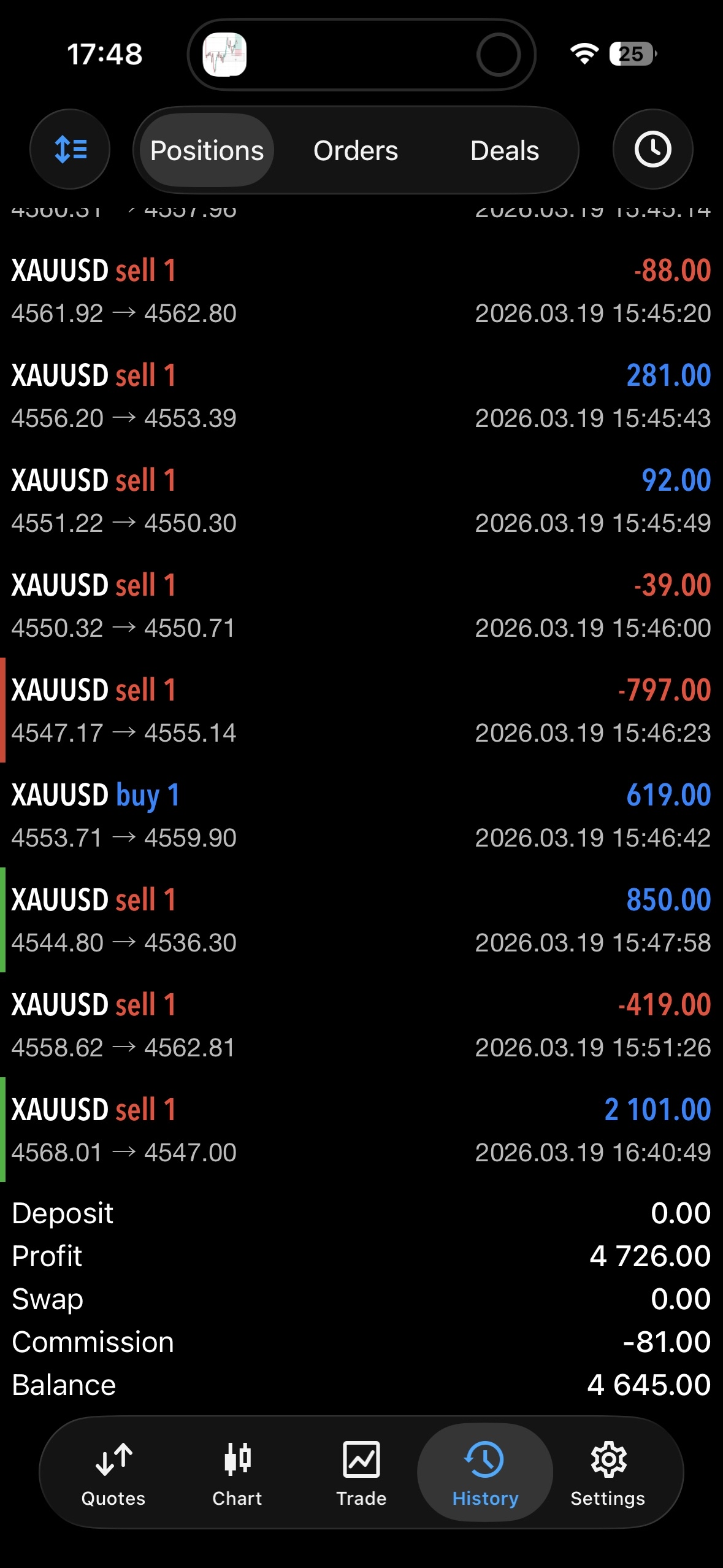The image size is (723, 1568).
Task: Switch to the Chart tab
Action: (x=237, y=1474)
